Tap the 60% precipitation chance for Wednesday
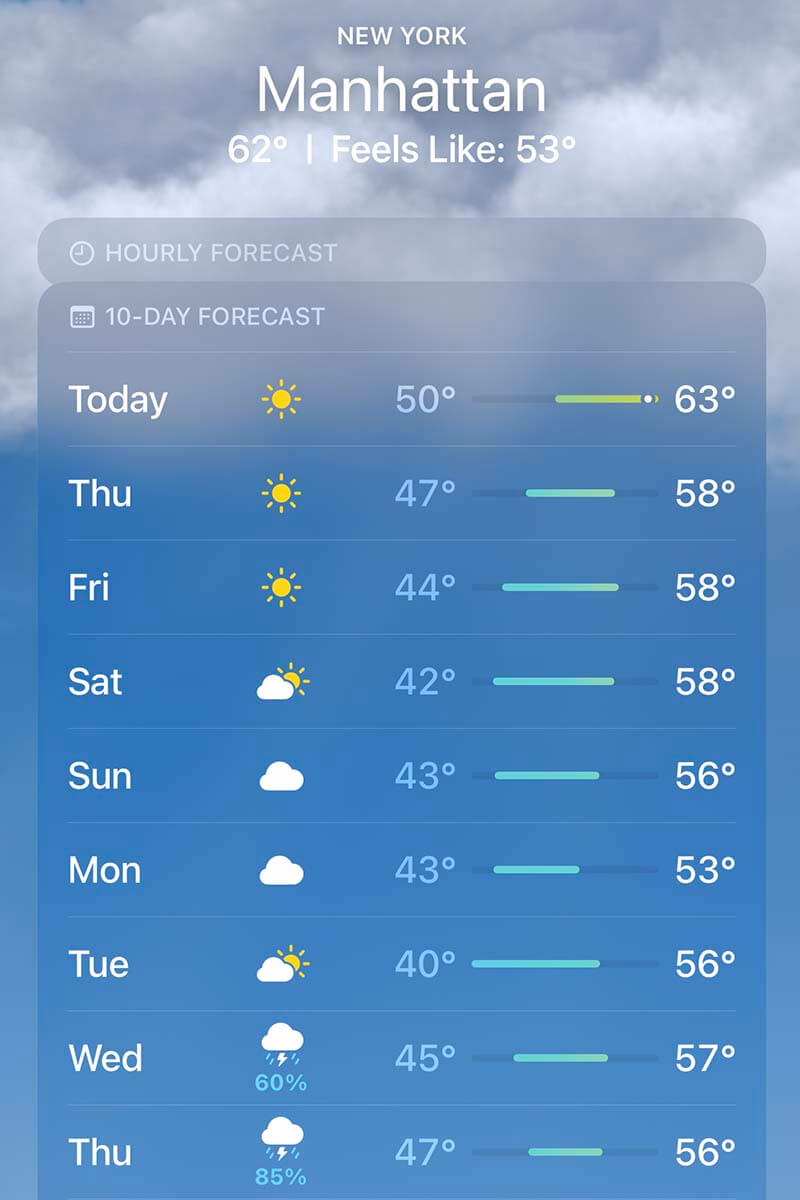 [283, 1082]
